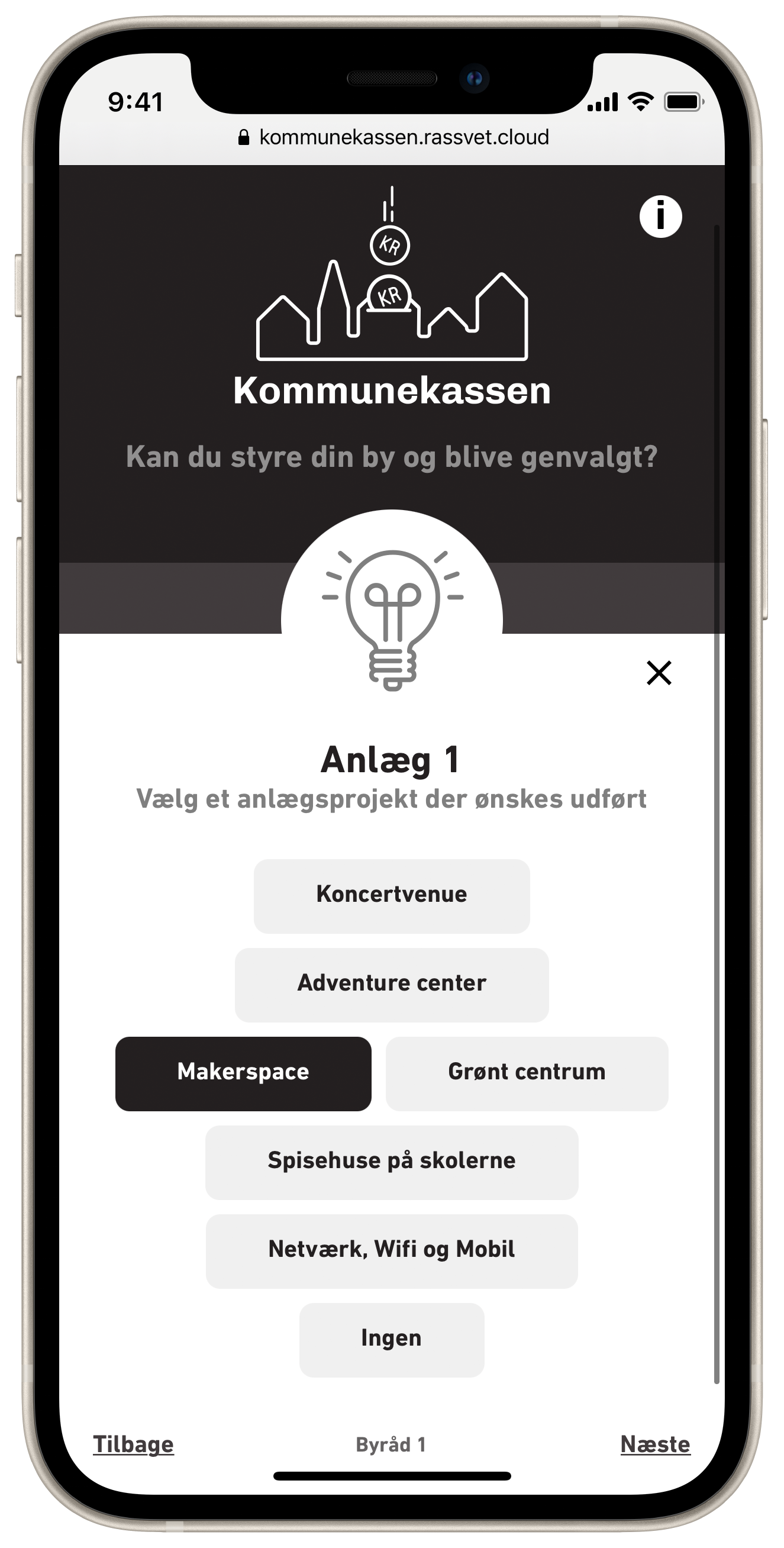Continue with the Næste link
The width and height of the screenshot is (784, 1548).
click(x=656, y=1444)
